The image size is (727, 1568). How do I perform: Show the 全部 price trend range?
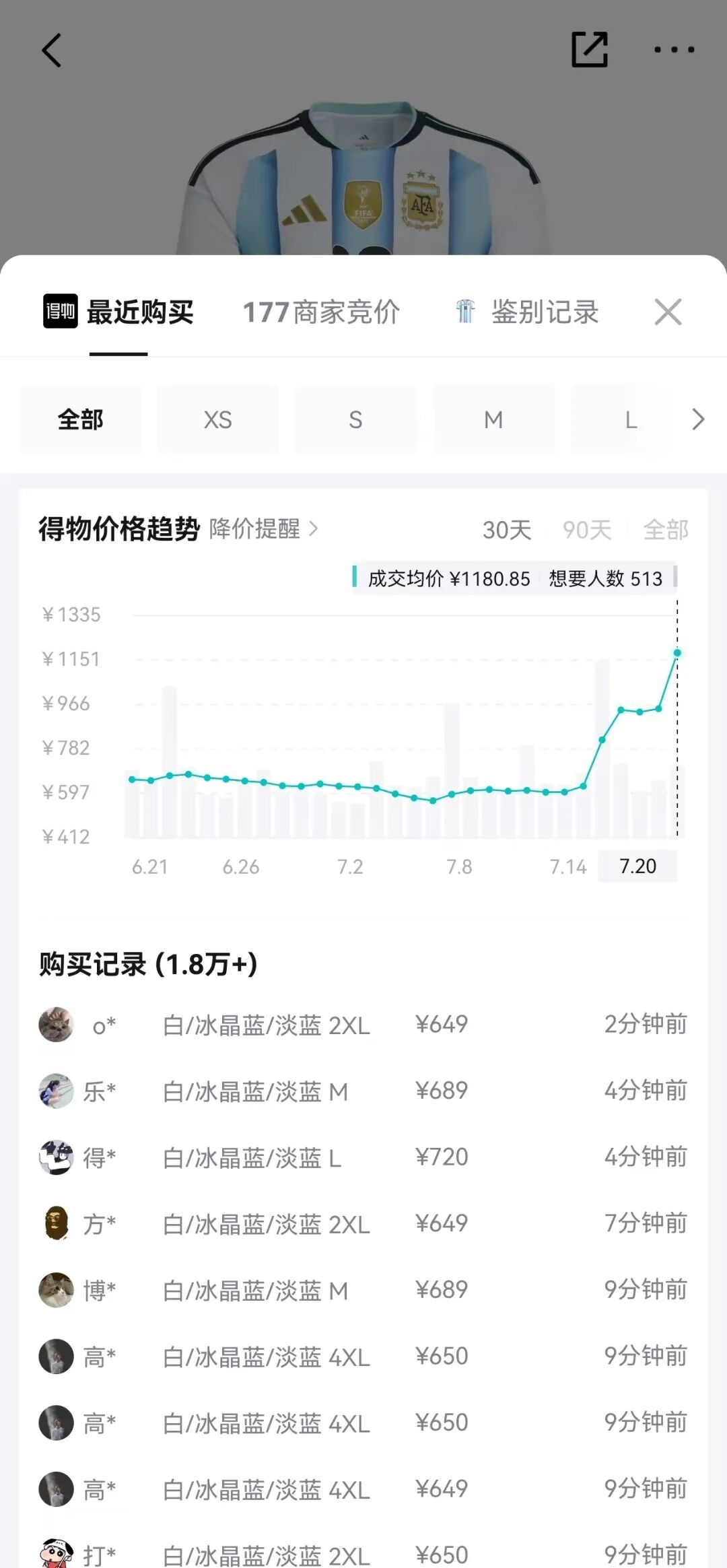[x=666, y=530]
